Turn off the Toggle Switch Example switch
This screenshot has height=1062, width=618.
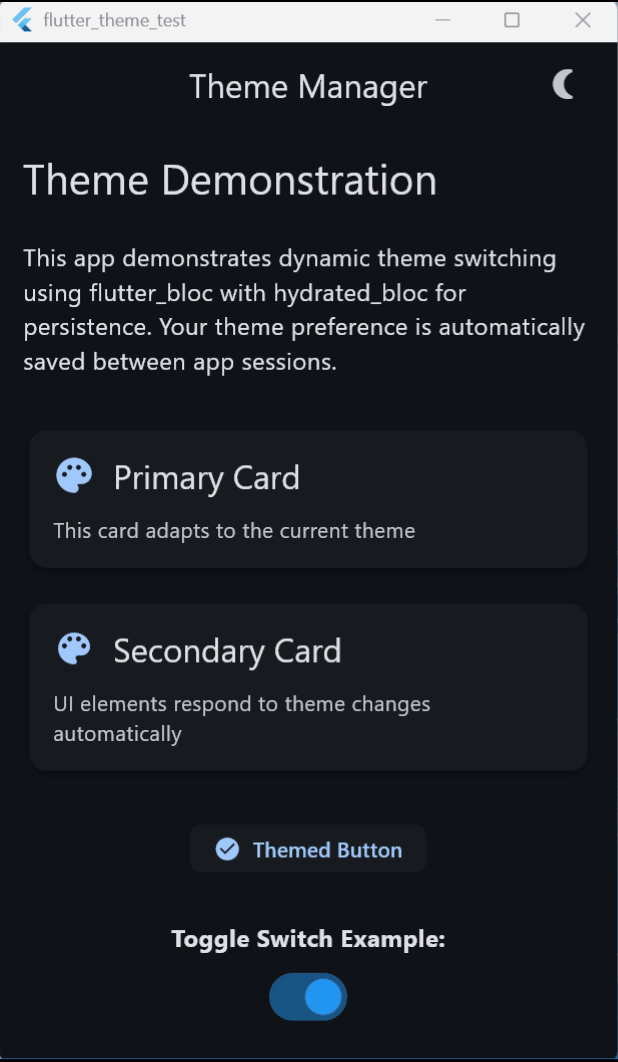(308, 997)
